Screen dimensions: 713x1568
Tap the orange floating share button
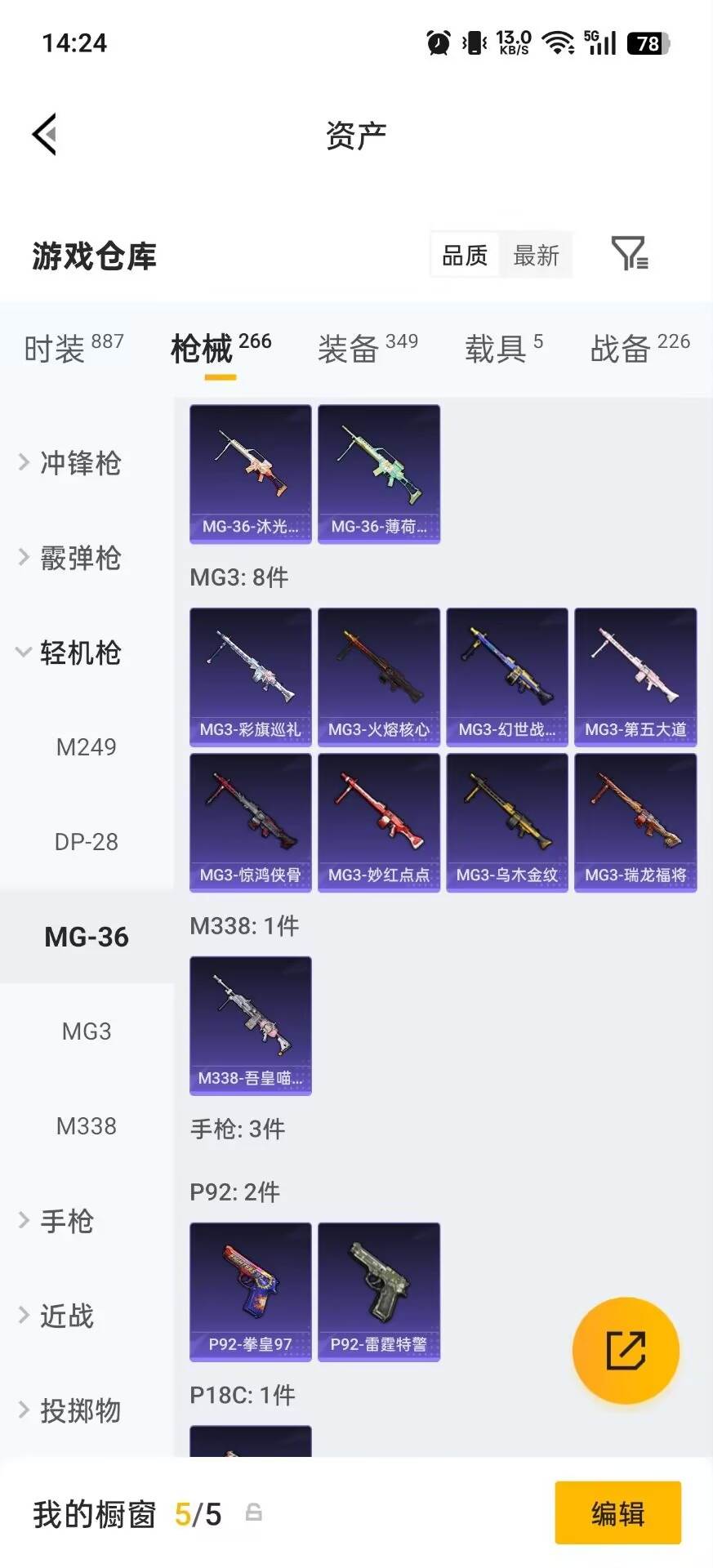(x=626, y=1350)
